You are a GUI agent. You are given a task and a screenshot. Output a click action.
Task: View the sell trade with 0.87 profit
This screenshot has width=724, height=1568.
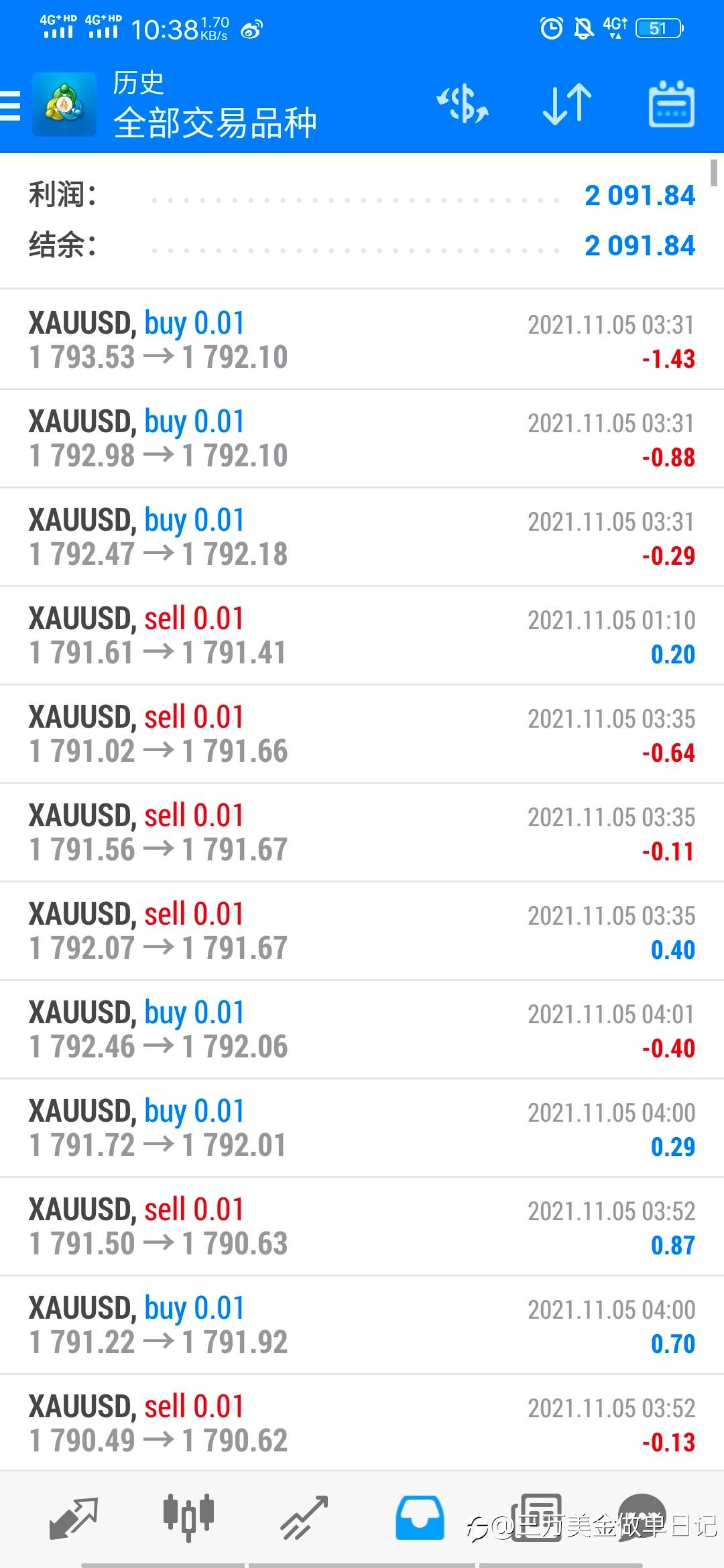(362, 1226)
